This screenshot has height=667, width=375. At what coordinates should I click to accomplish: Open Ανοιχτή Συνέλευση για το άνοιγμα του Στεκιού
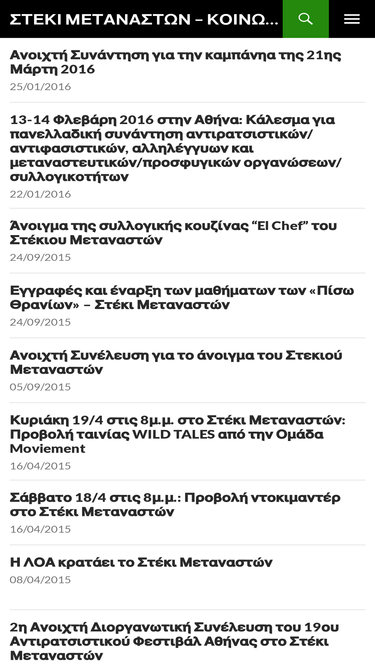[x=176, y=362]
